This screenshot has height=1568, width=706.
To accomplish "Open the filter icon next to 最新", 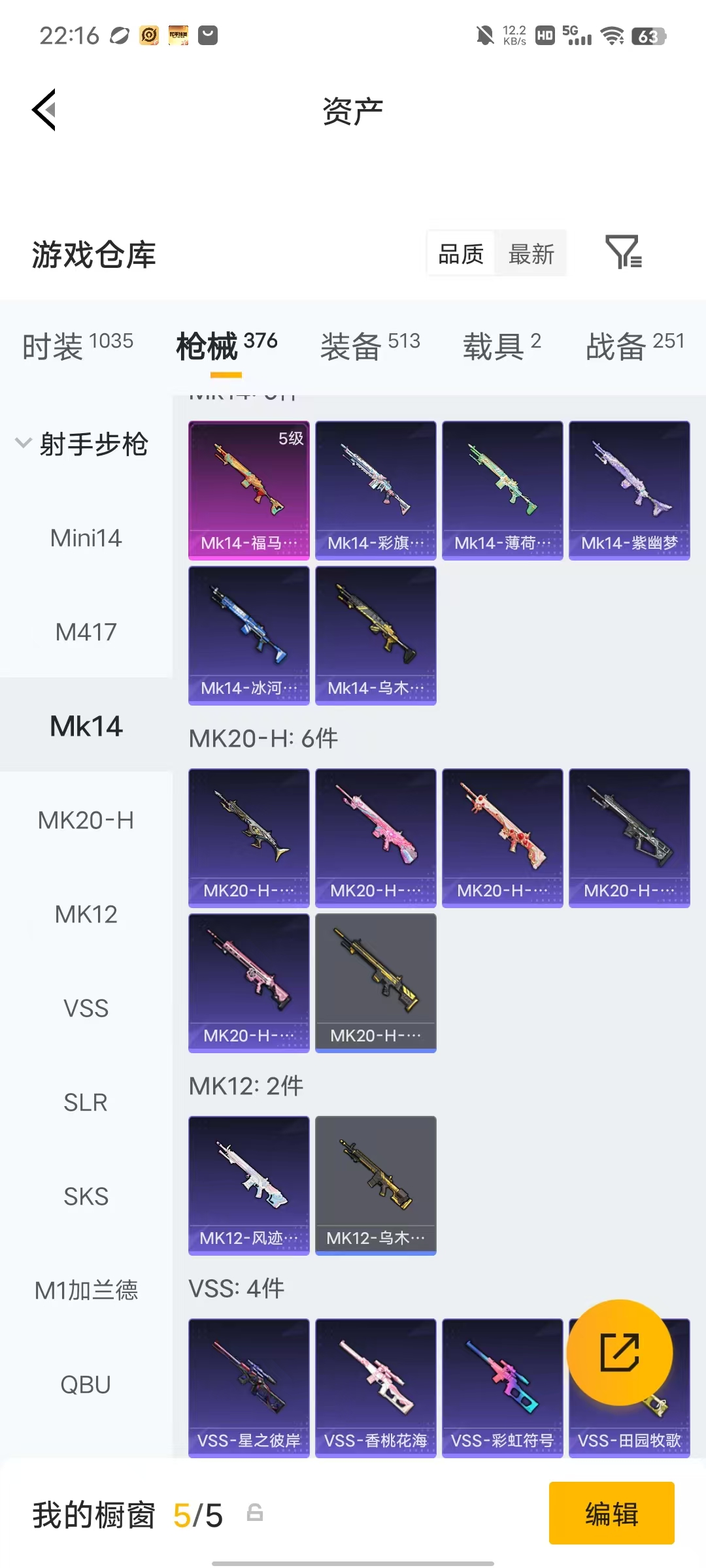I will pyautogui.click(x=624, y=253).
